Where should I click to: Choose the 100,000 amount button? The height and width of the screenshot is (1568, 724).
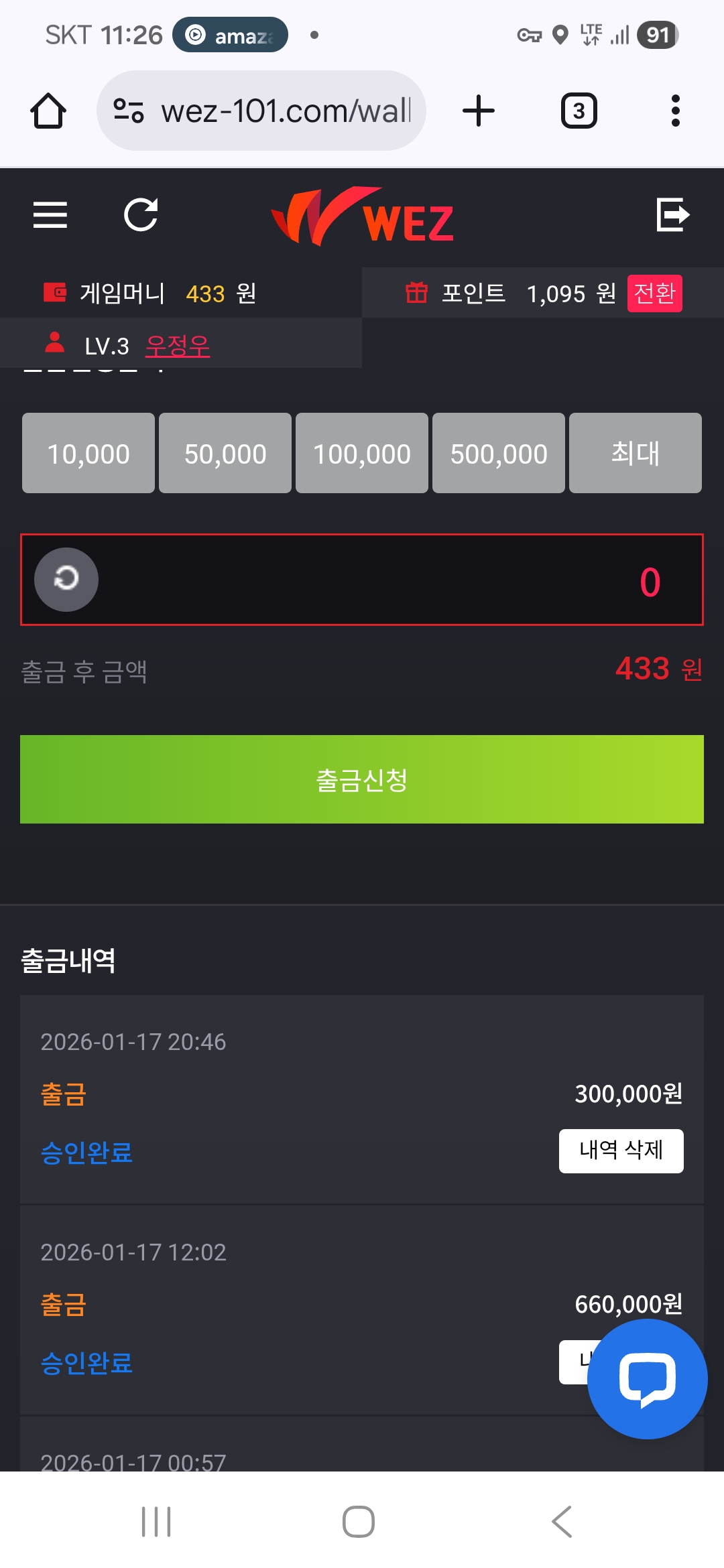362,454
